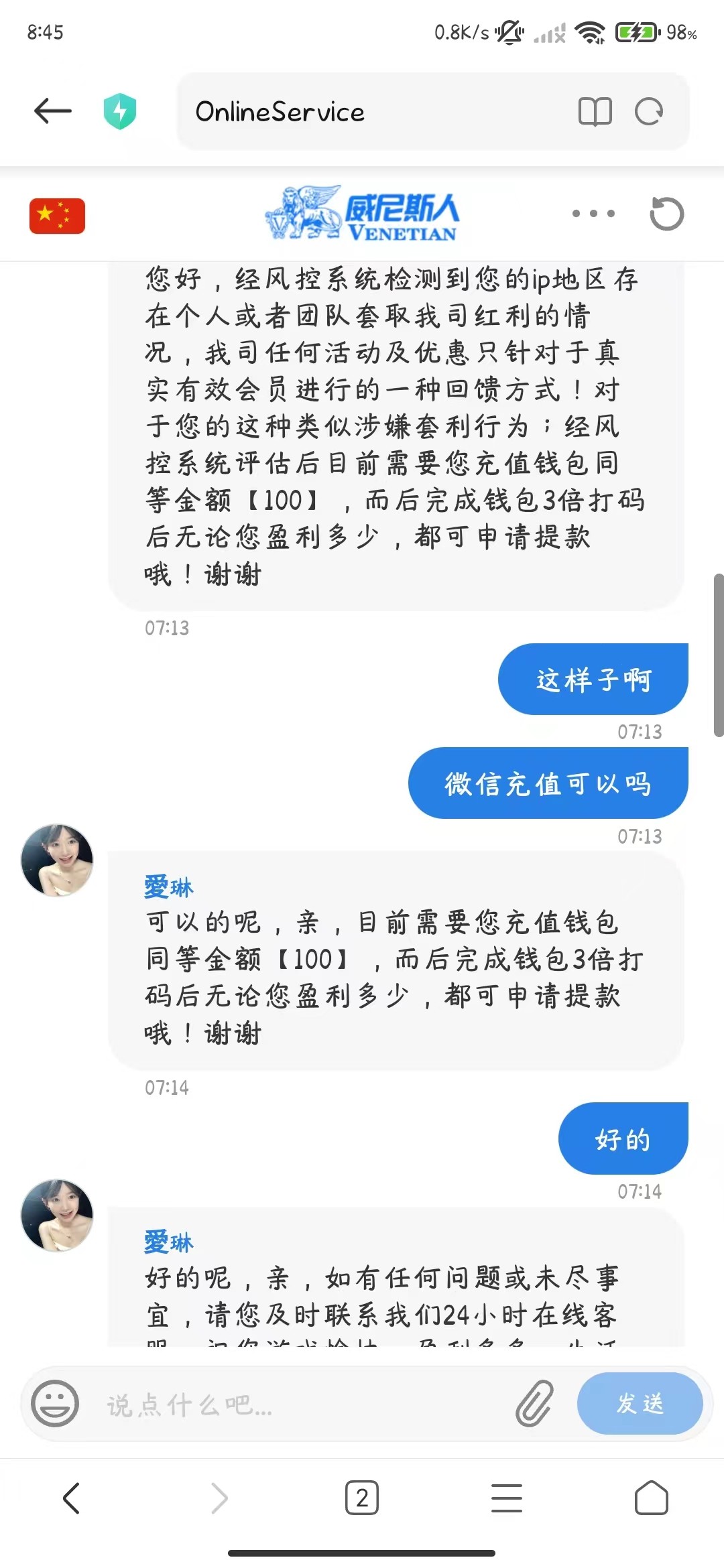Reload the chat via circular arrow icon
Viewport: 724px width, 1568px height.
click(x=666, y=214)
